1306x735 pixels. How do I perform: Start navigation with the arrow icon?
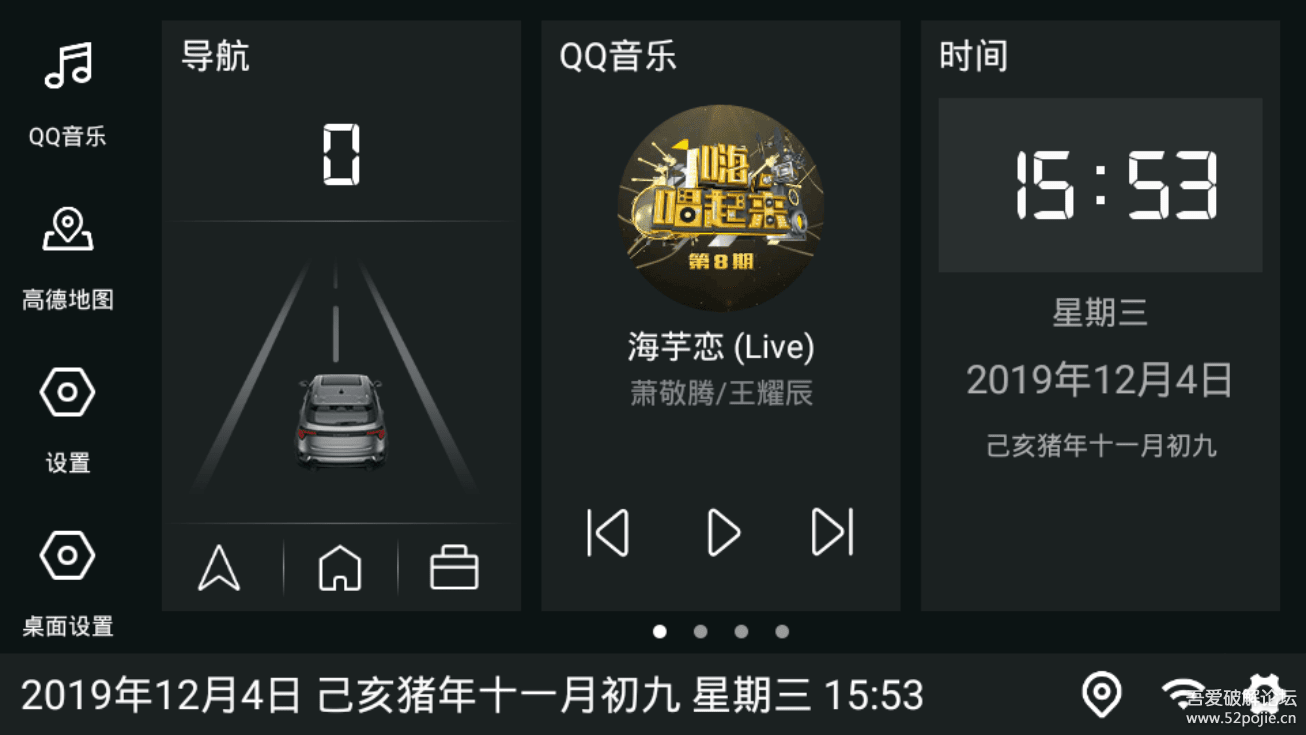coord(219,568)
